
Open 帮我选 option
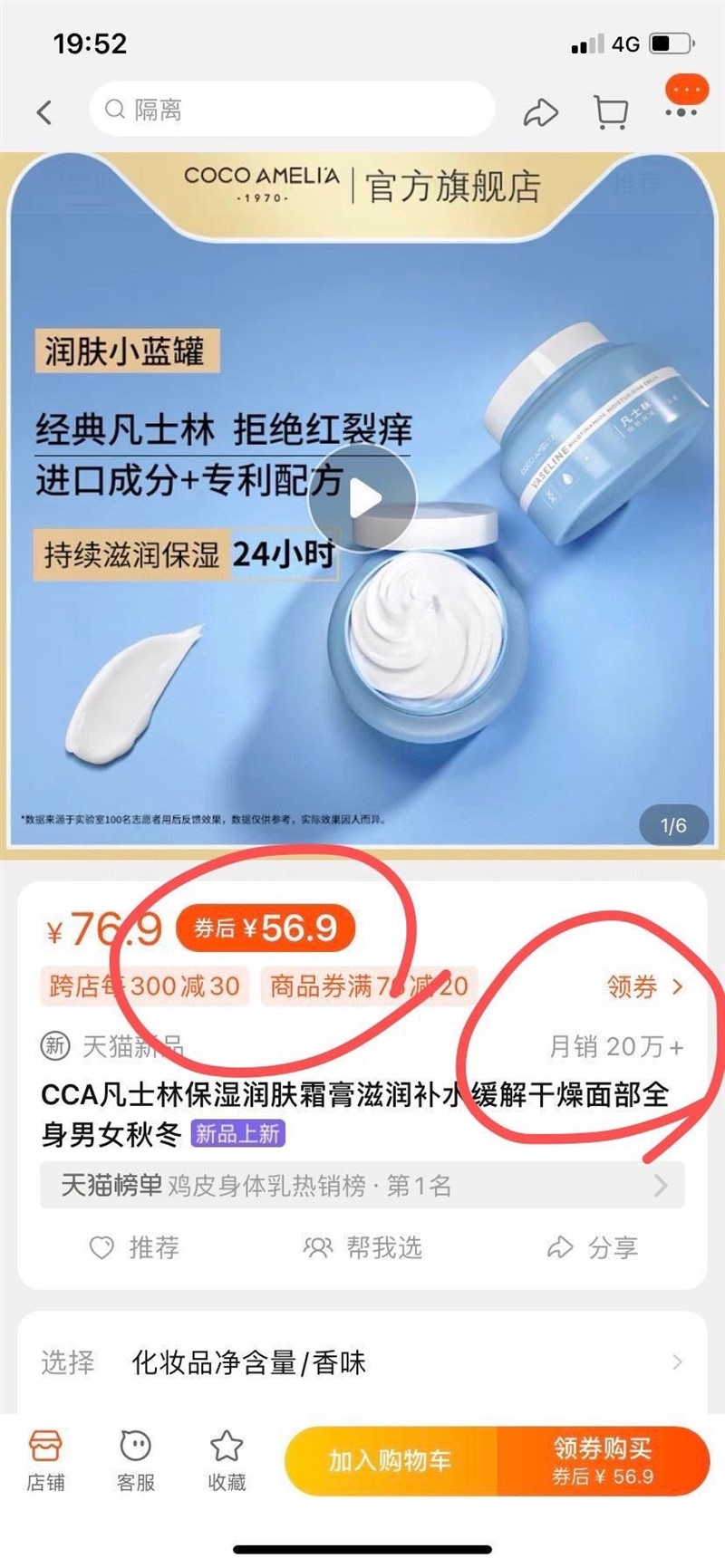point(362,1248)
